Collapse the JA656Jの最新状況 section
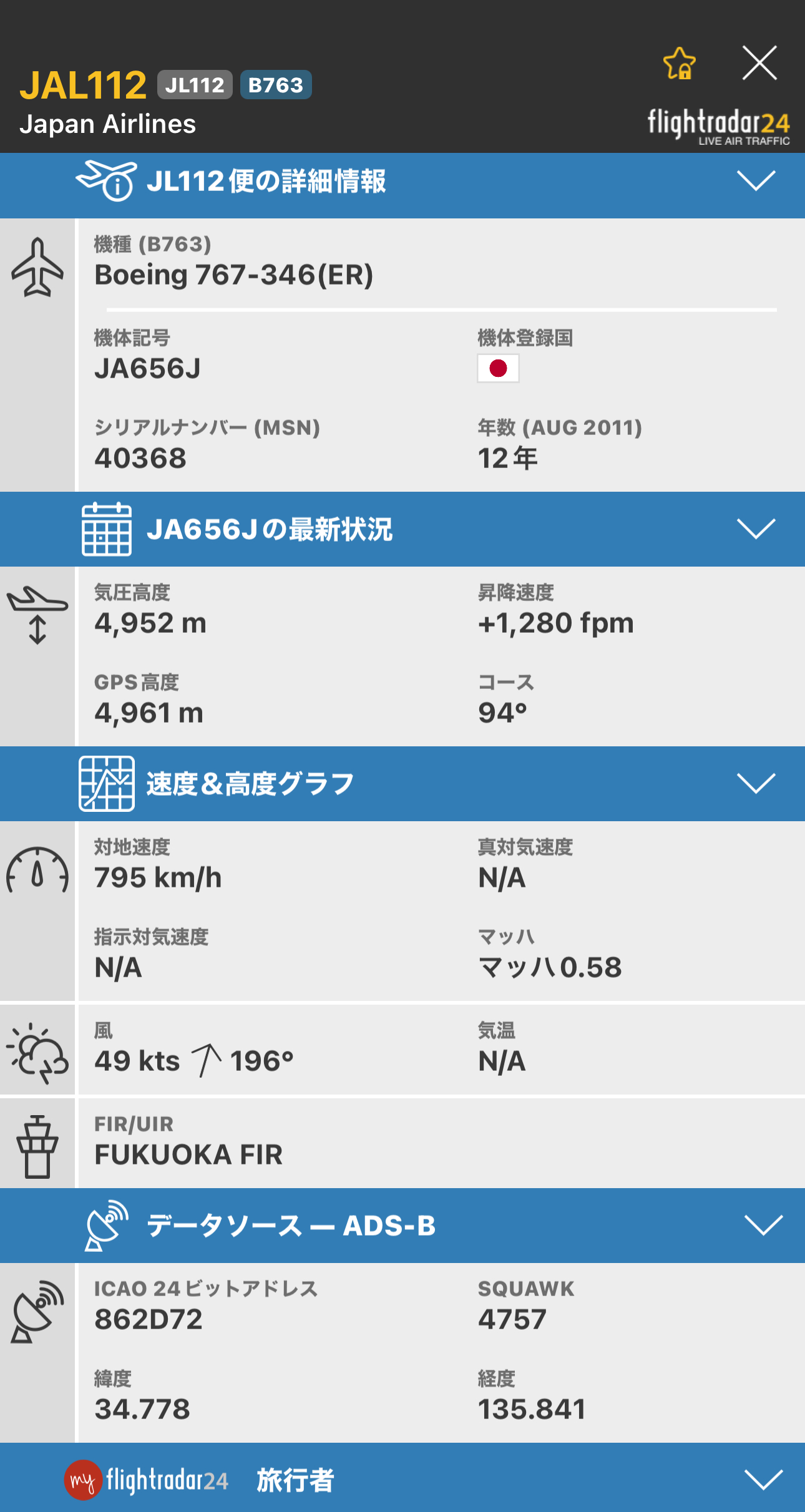 pos(756,529)
